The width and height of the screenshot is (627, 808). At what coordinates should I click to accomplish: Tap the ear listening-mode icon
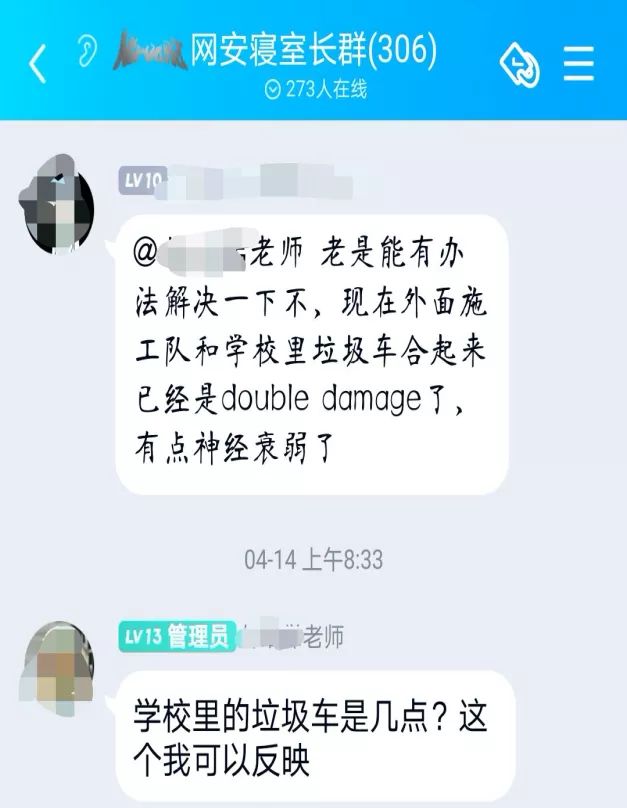[89, 53]
